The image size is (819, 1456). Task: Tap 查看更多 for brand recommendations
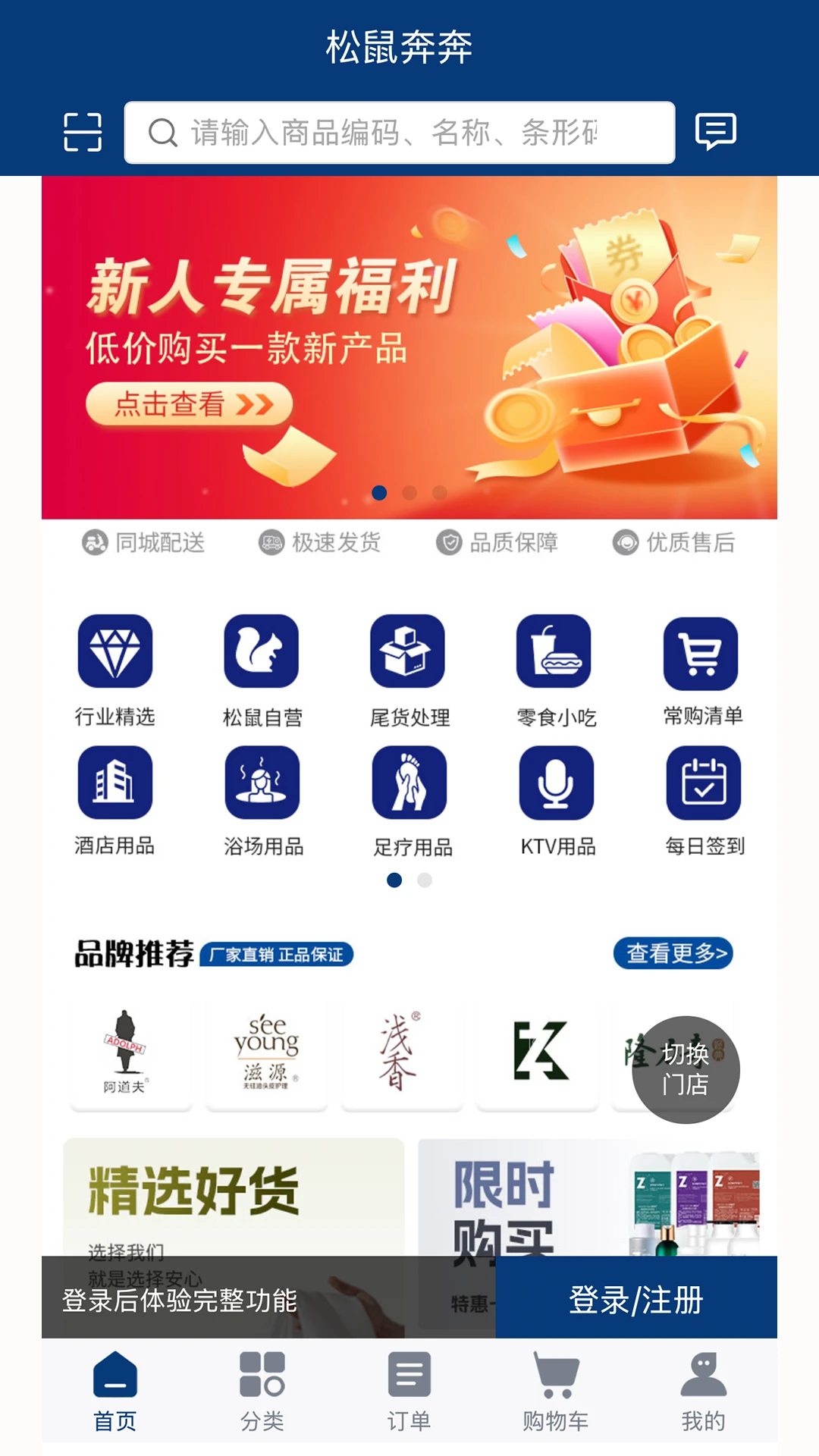tap(674, 953)
